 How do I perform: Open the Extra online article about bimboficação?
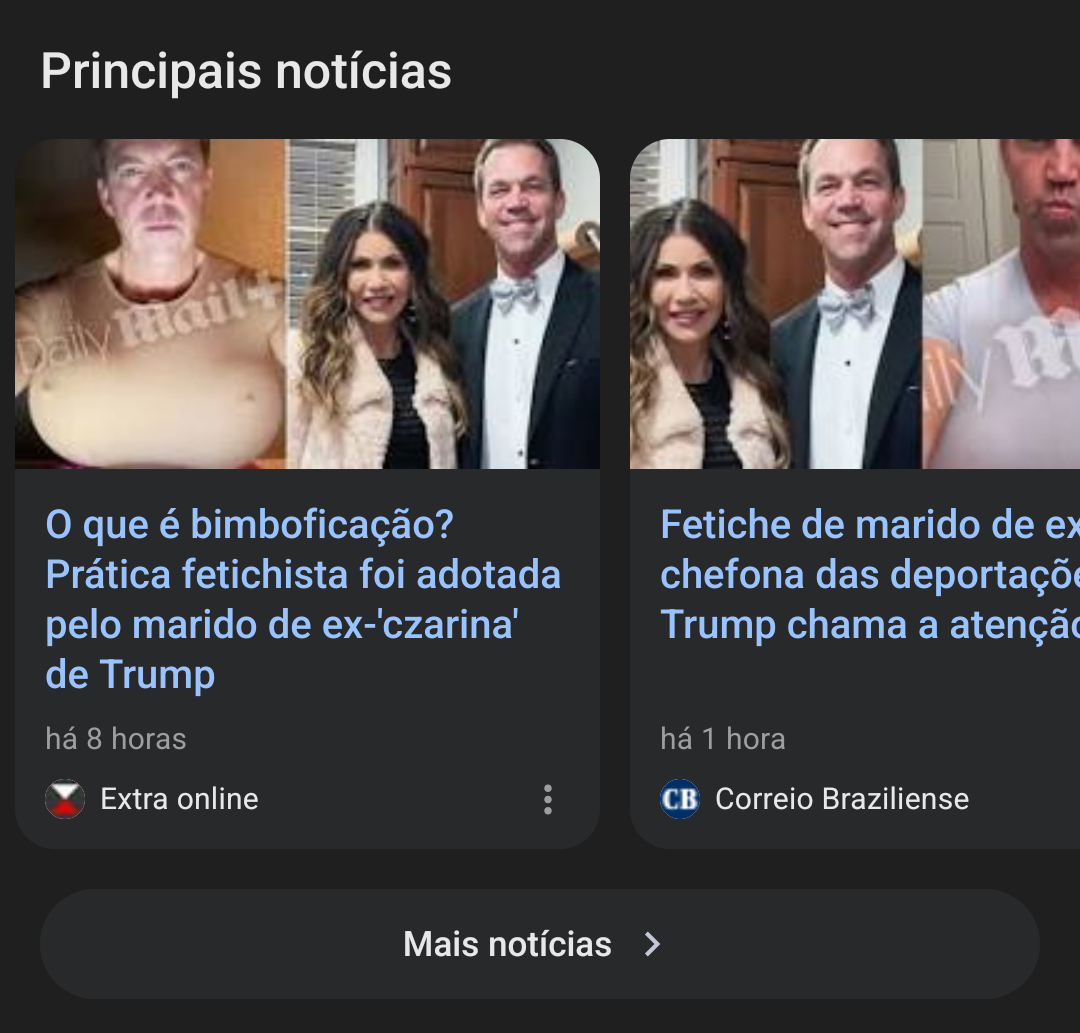tap(302, 599)
